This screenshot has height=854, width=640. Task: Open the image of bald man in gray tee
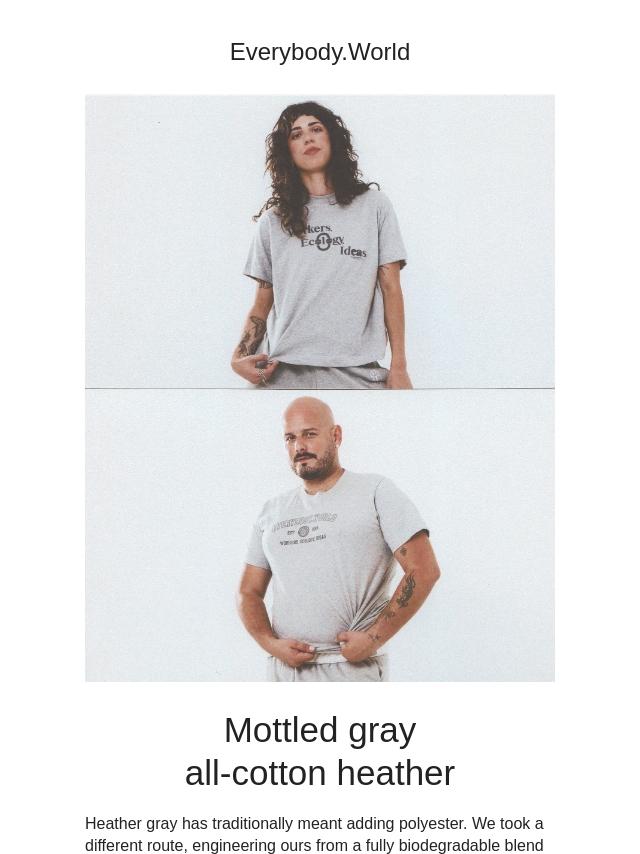click(320, 535)
